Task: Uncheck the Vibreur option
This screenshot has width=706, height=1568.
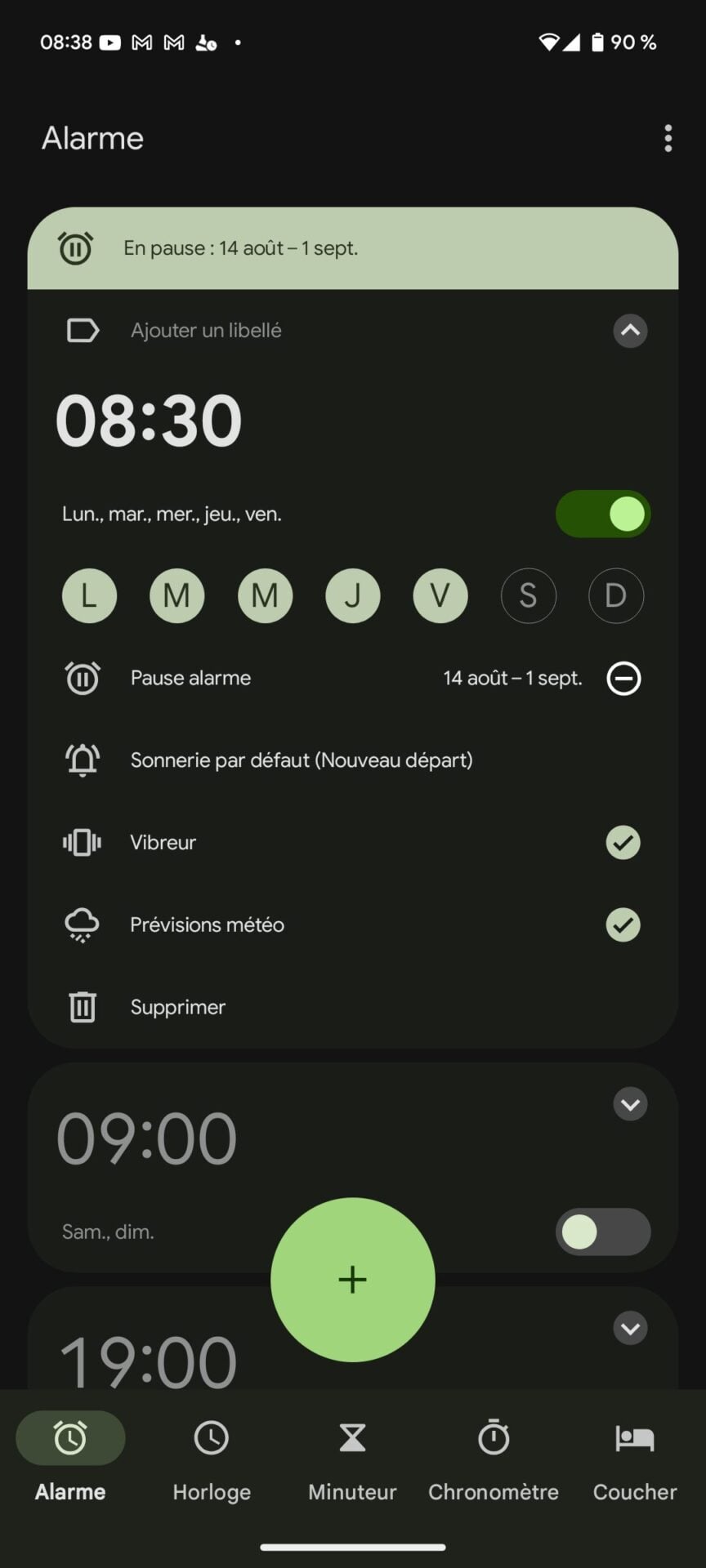Action: tap(623, 843)
